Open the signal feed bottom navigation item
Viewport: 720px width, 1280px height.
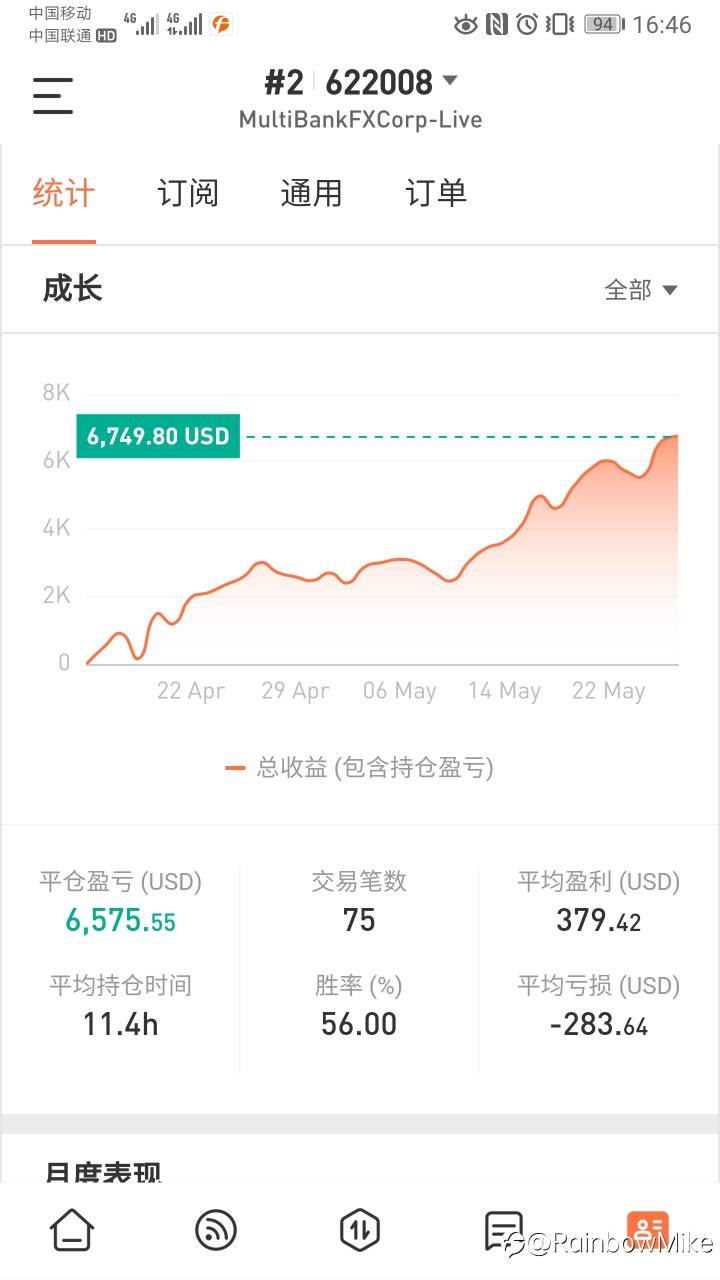(x=216, y=1230)
